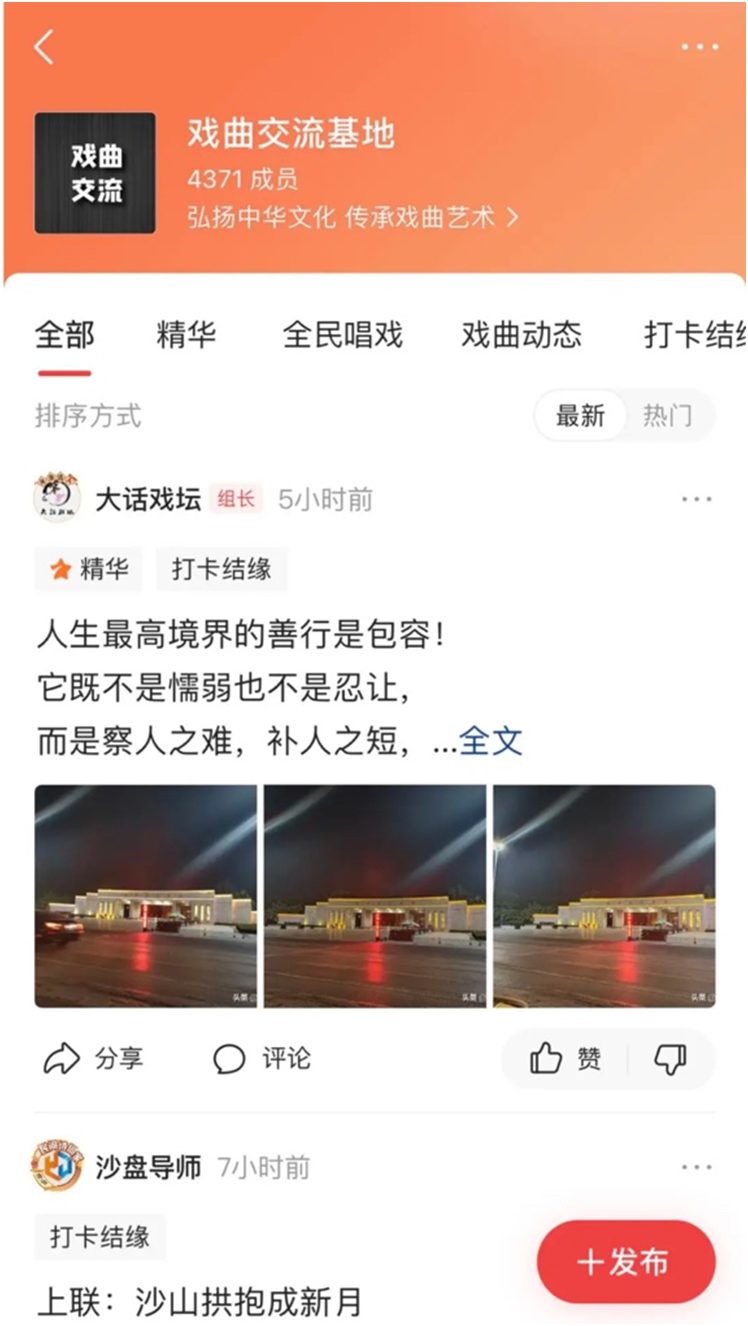Switch to the 精华 tab
Screen dimensions: 748x1326
(186, 335)
